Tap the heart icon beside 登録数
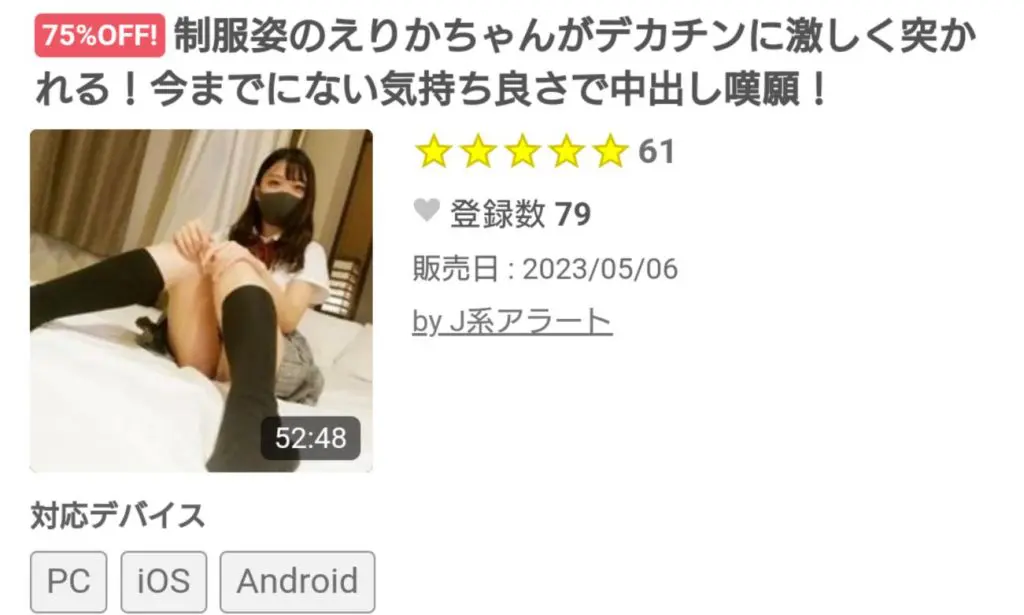The width and height of the screenshot is (1024, 615). coord(427,211)
